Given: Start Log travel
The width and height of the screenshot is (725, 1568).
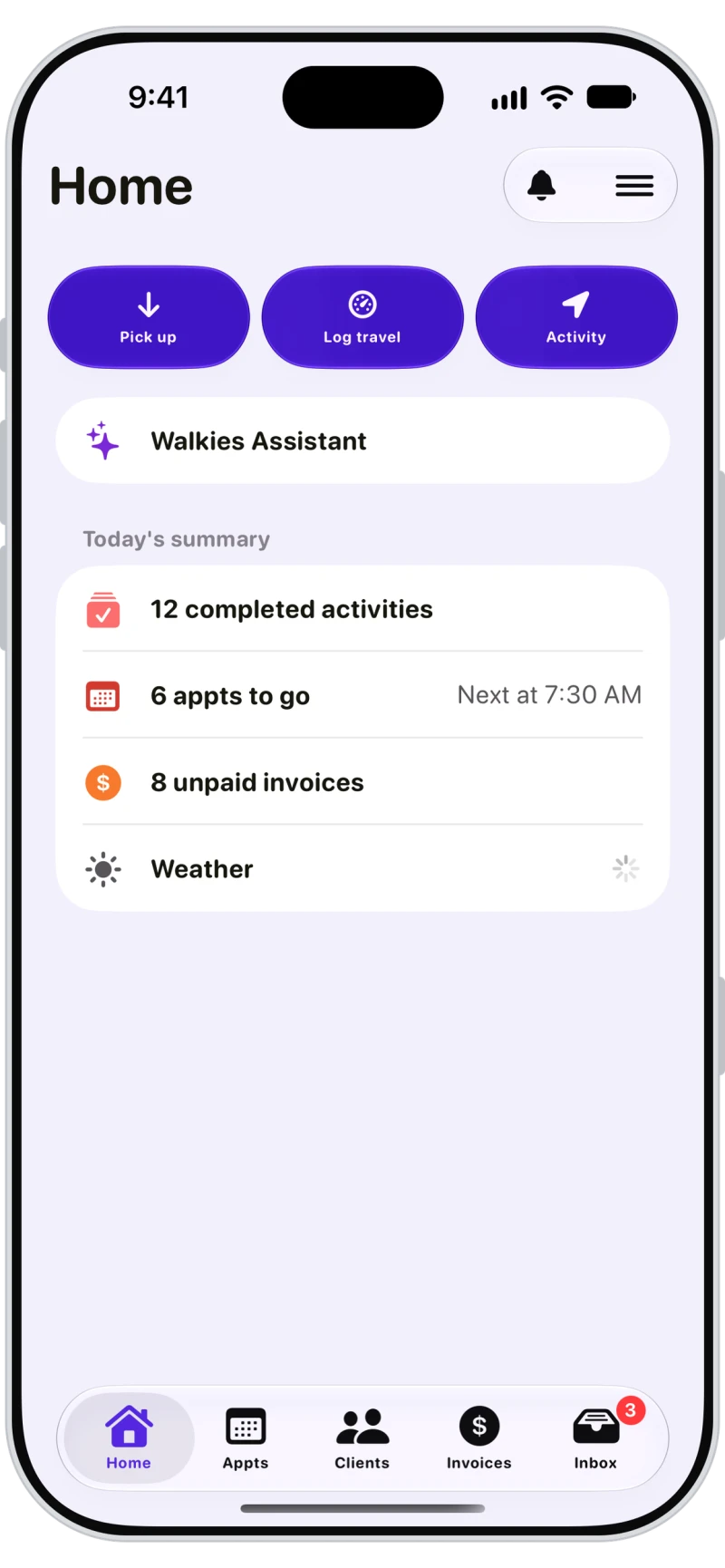Looking at the screenshot, I should [x=362, y=317].
